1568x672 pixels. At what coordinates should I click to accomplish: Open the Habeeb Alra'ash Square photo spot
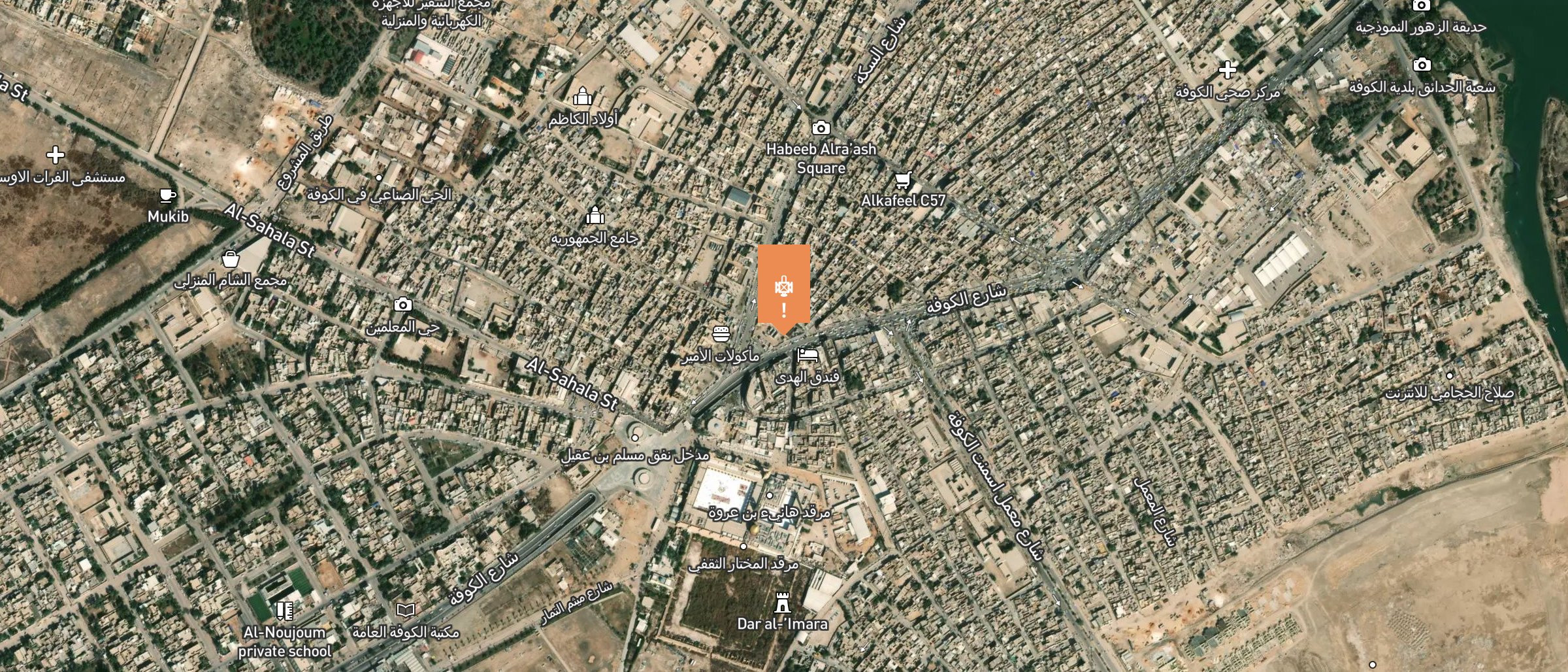(821, 128)
